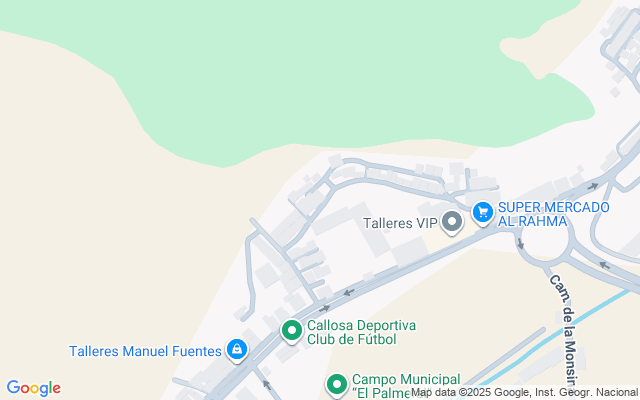Select the SUPER MERCADO AL RAHMA pin
Image resolution: width=640 pixels, height=400 pixels.
pos(483,211)
